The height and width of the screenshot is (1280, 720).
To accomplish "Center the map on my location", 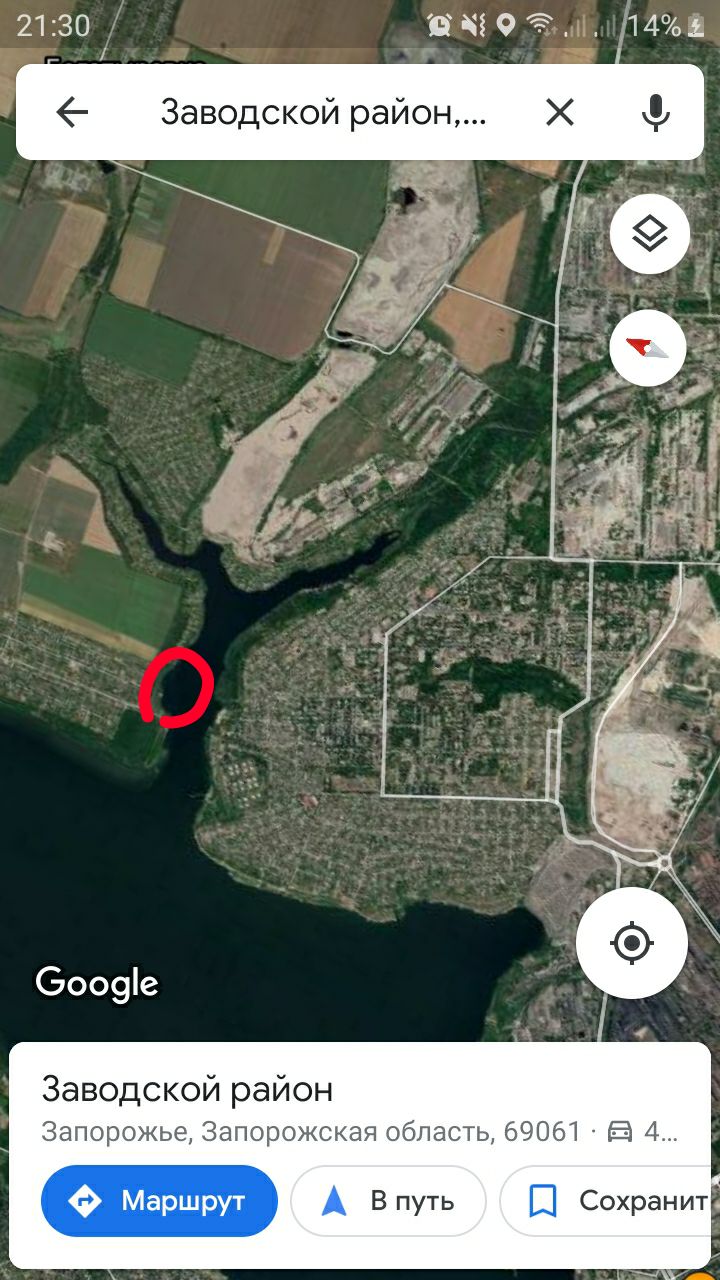I will pyautogui.click(x=632, y=942).
